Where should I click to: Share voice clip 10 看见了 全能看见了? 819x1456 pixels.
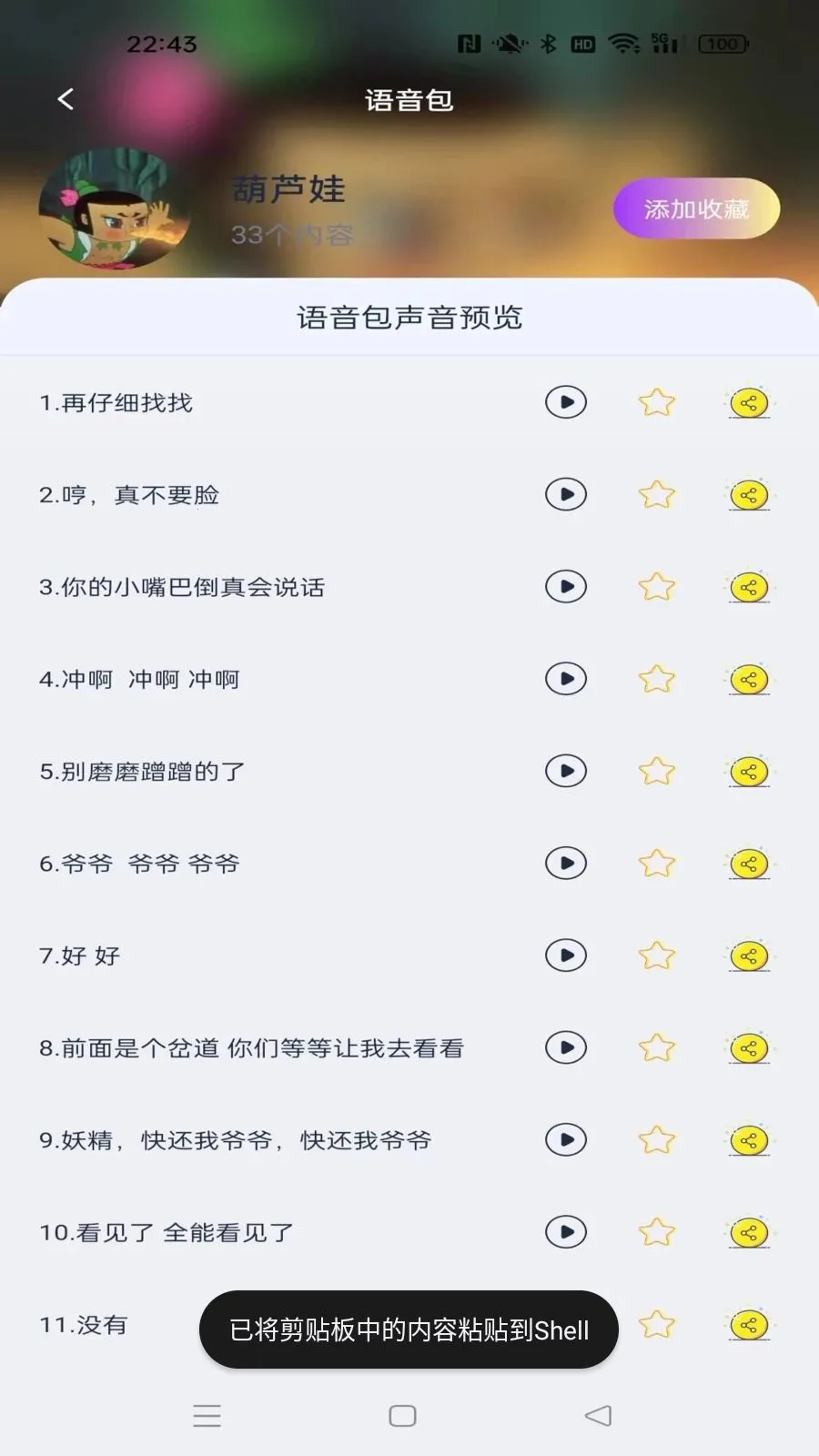coord(747,1231)
